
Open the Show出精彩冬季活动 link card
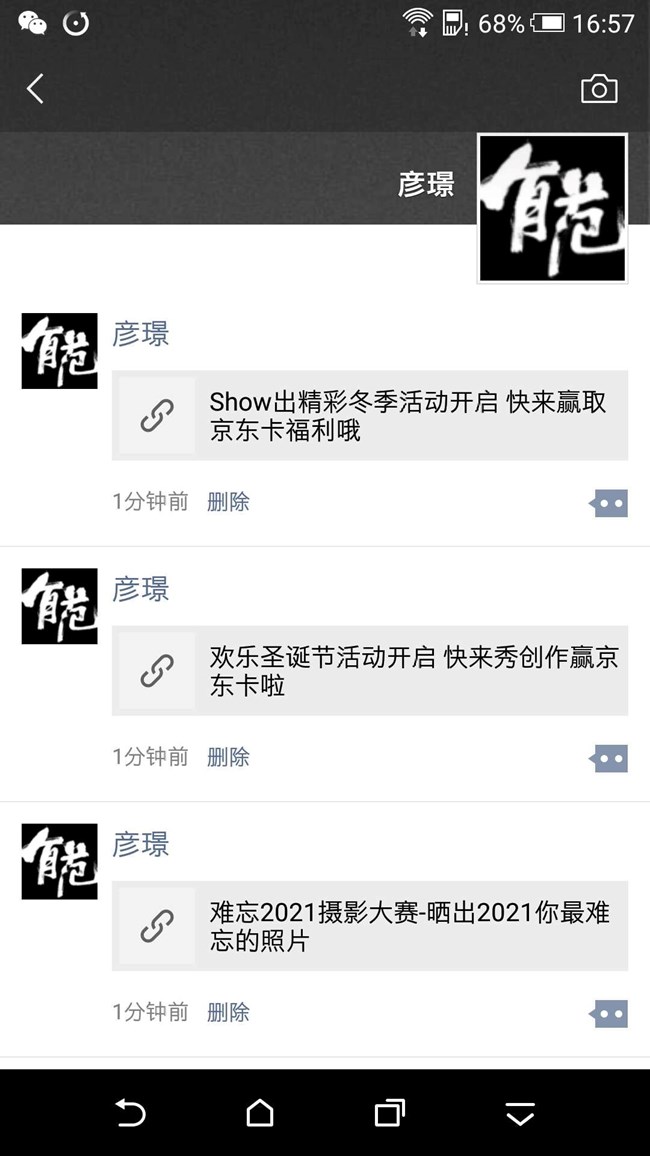point(370,416)
